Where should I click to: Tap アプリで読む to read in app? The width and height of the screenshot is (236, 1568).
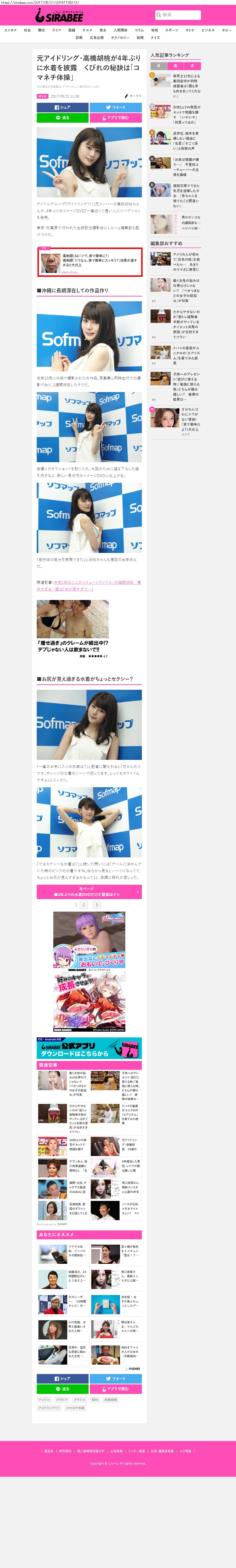tap(115, 117)
